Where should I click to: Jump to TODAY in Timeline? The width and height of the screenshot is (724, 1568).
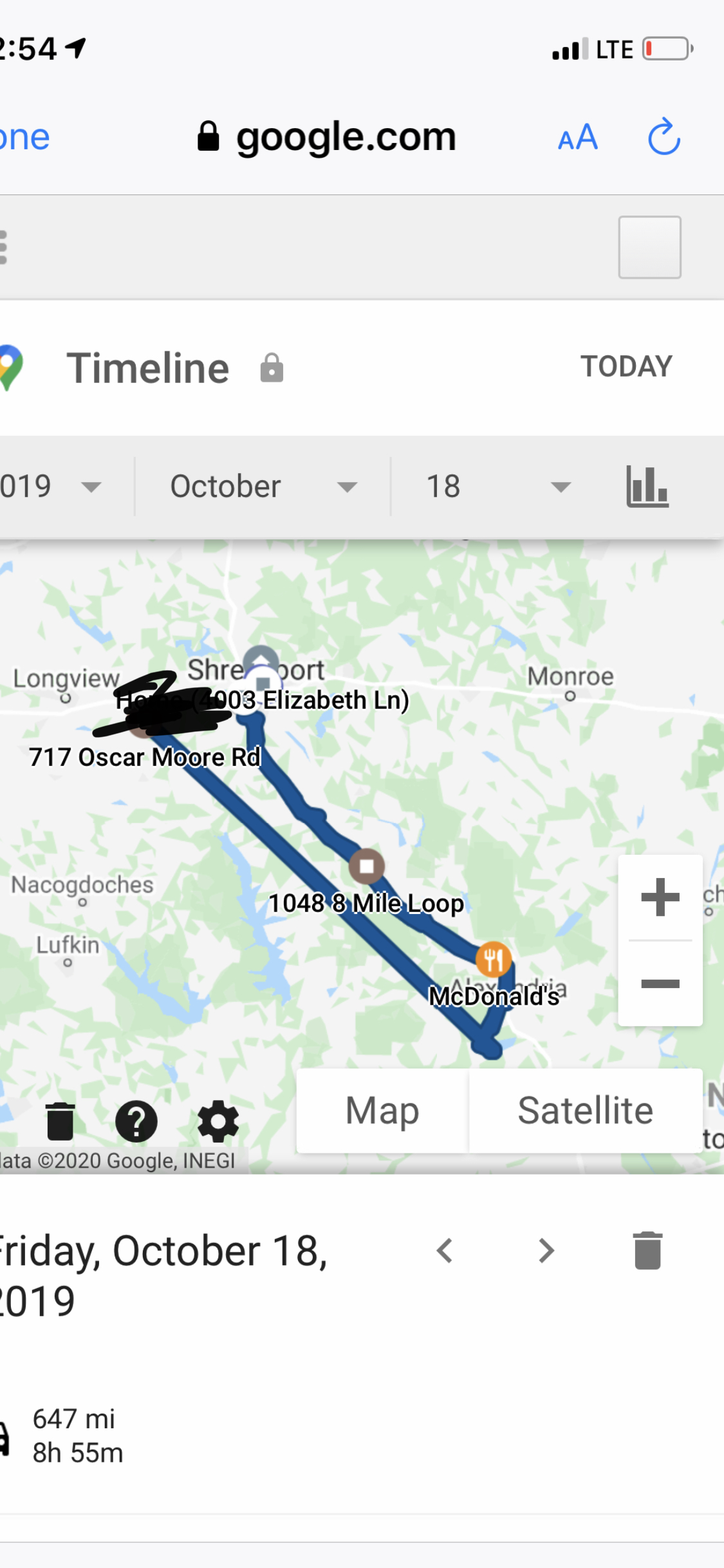(x=626, y=366)
